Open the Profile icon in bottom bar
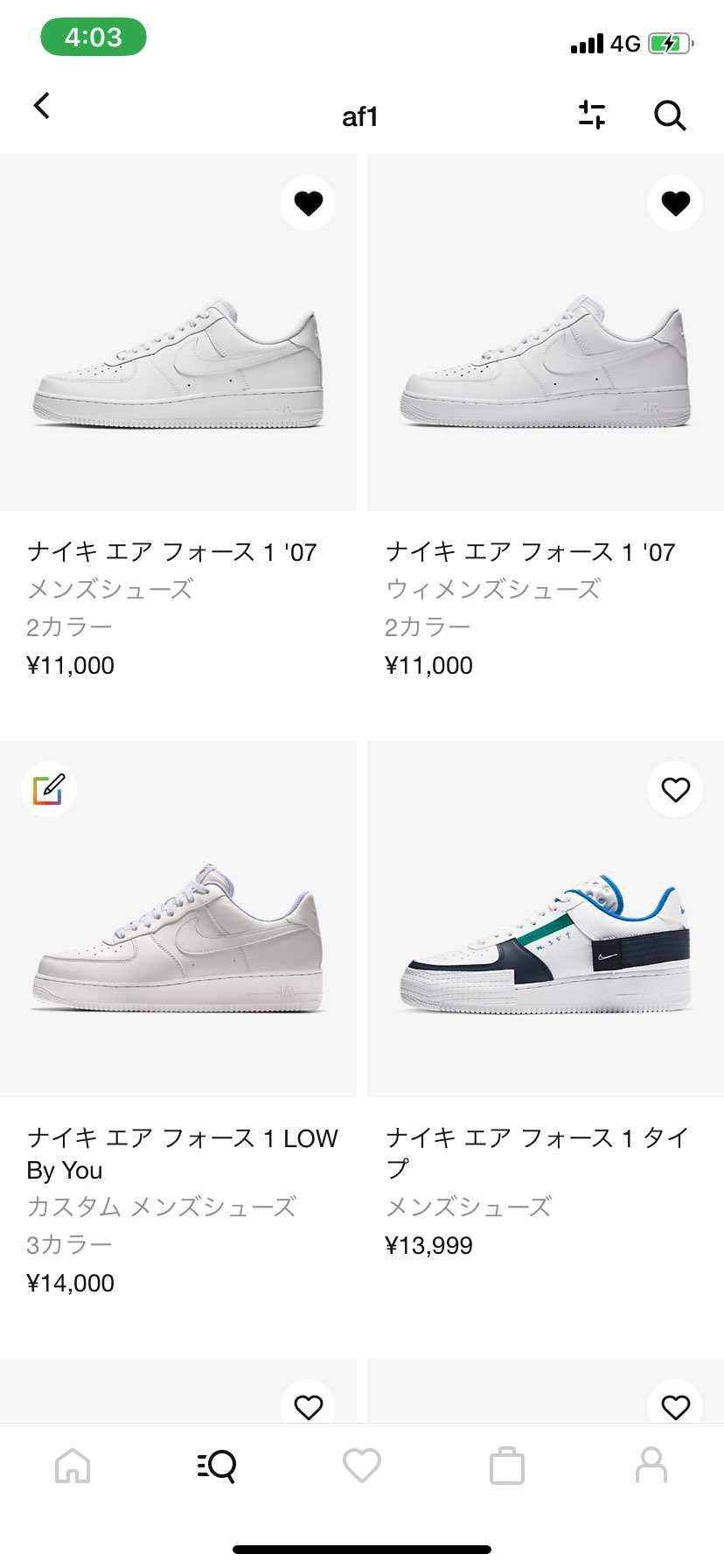The image size is (724, 1568). tap(651, 1465)
